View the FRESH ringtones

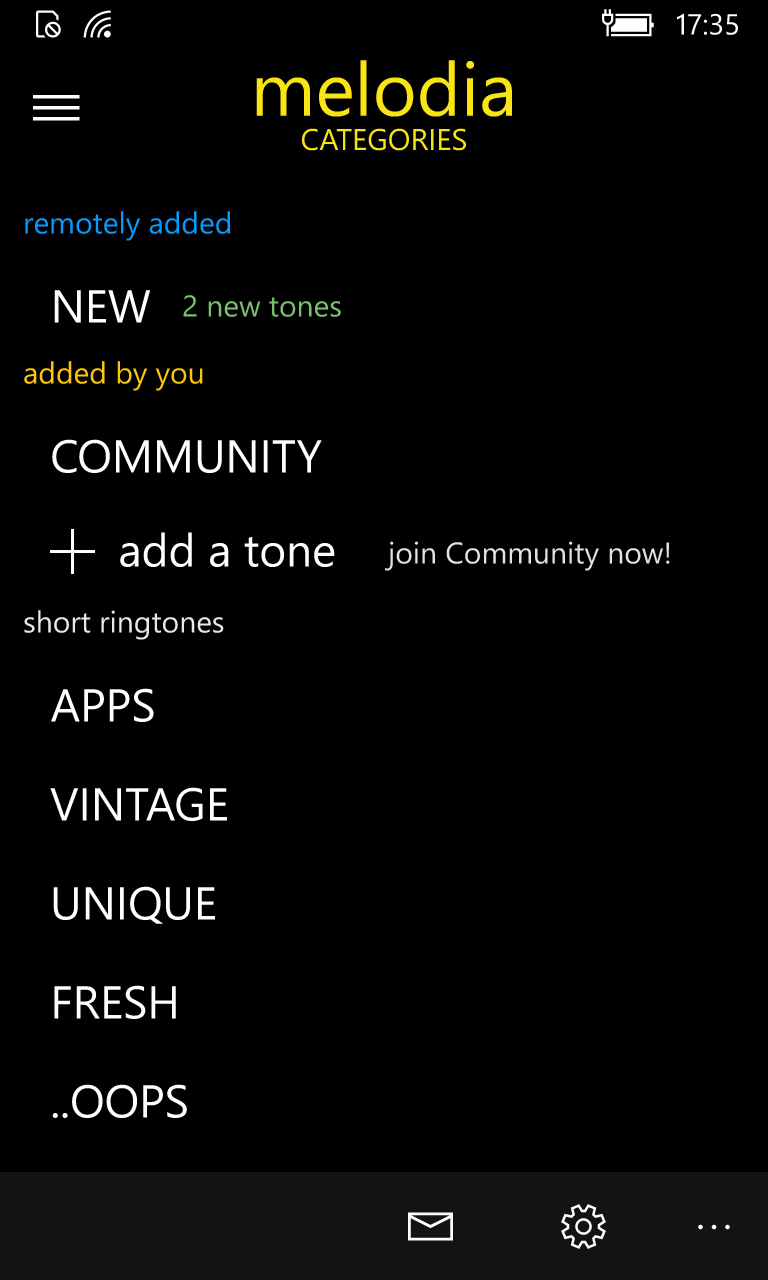pyautogui.click(x=115, y=1003)
